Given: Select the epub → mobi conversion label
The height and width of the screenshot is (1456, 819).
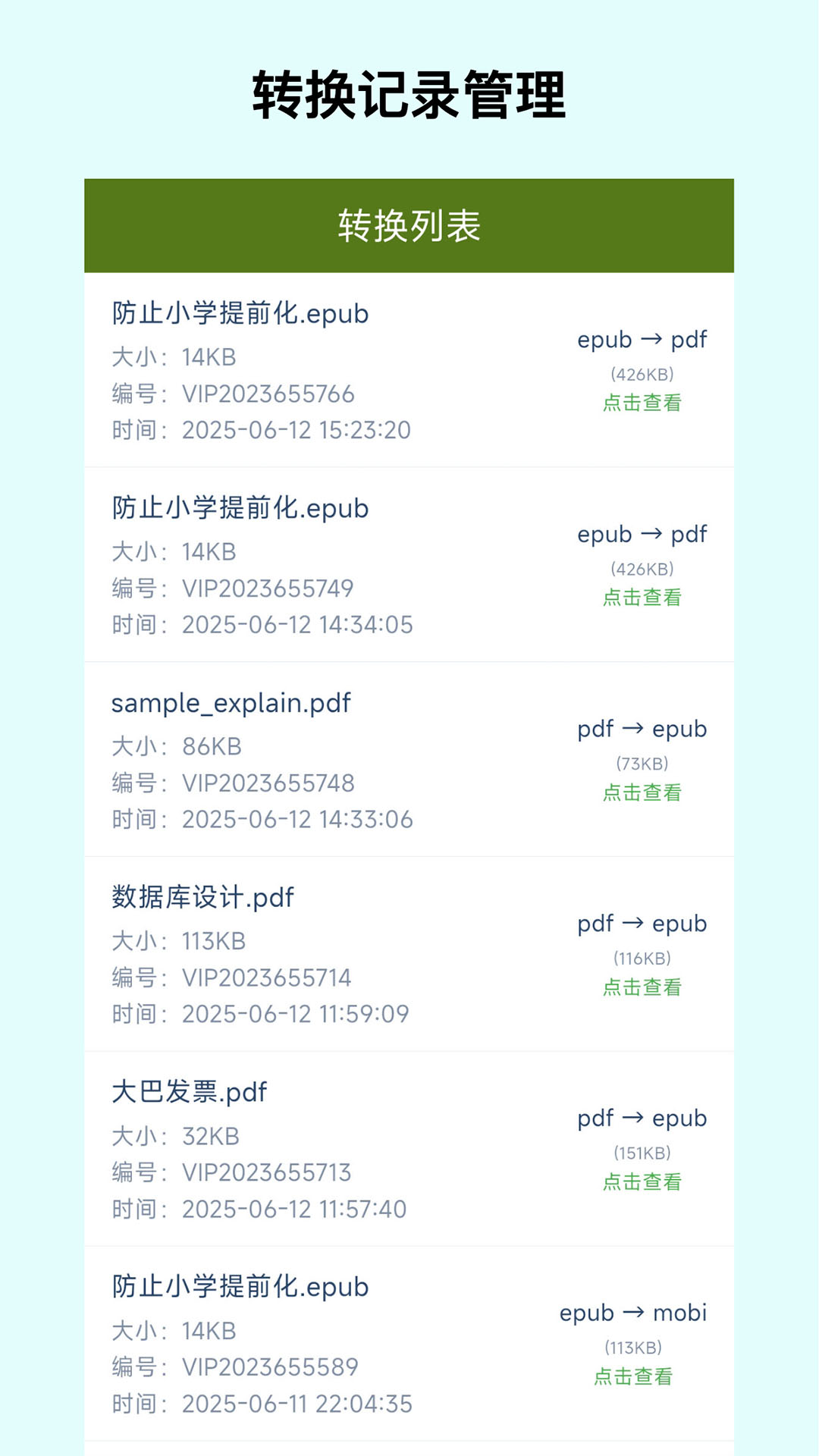Looking at the screenshot, I should (x=632, y=1313).
